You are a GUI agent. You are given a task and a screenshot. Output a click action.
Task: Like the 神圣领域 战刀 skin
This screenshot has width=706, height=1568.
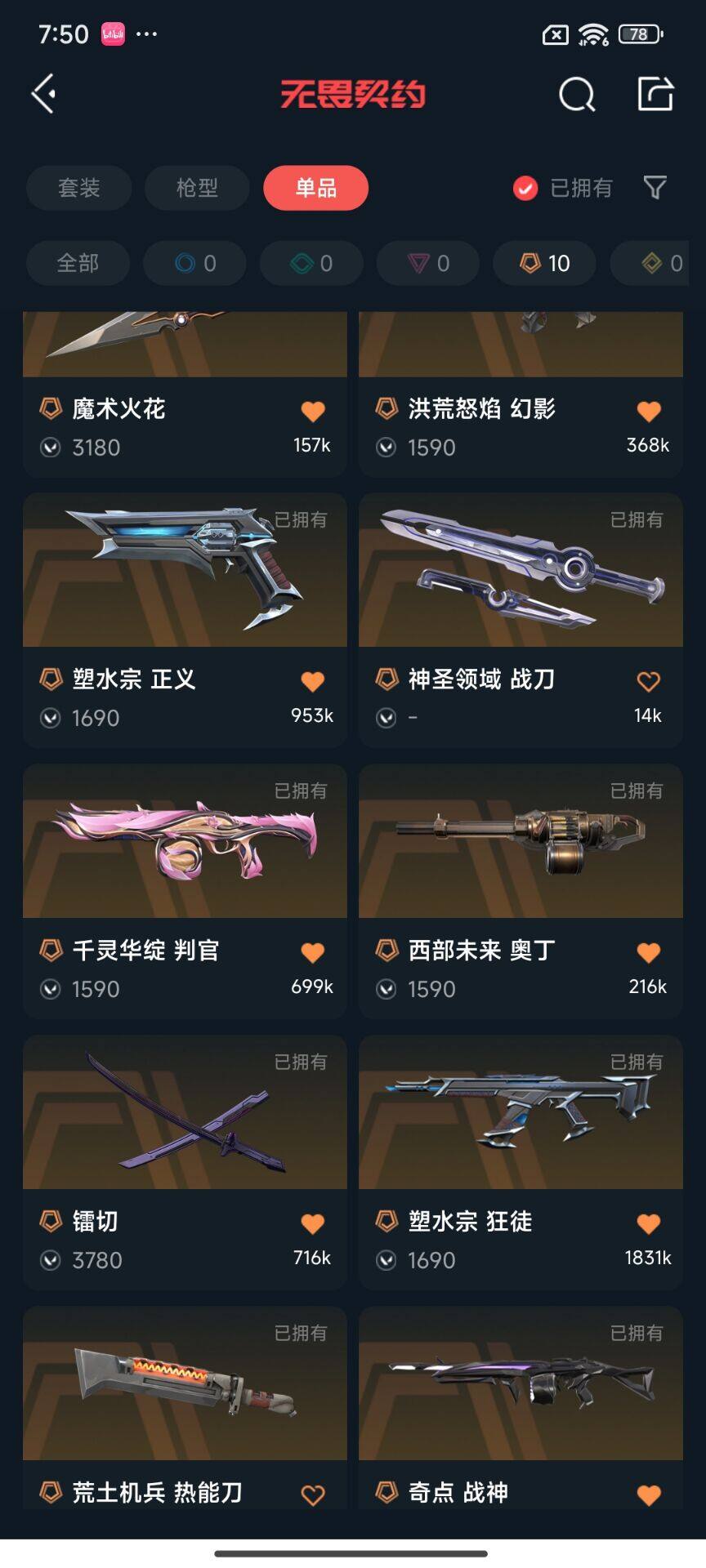tap(648, 681)
